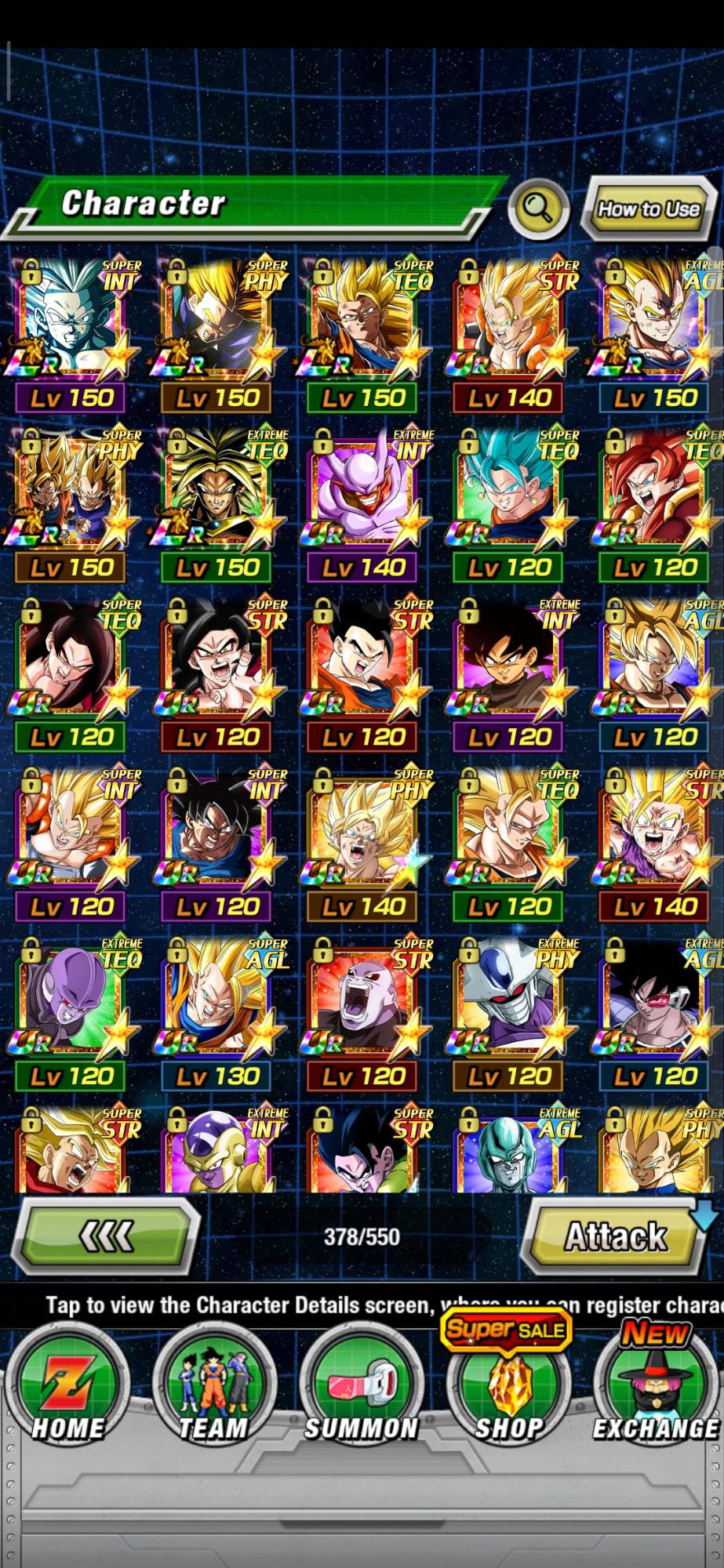View the Extreme TEQ Lv 150 character
724x1568 pixels.
pyautogui.click(x=218, y=492)
